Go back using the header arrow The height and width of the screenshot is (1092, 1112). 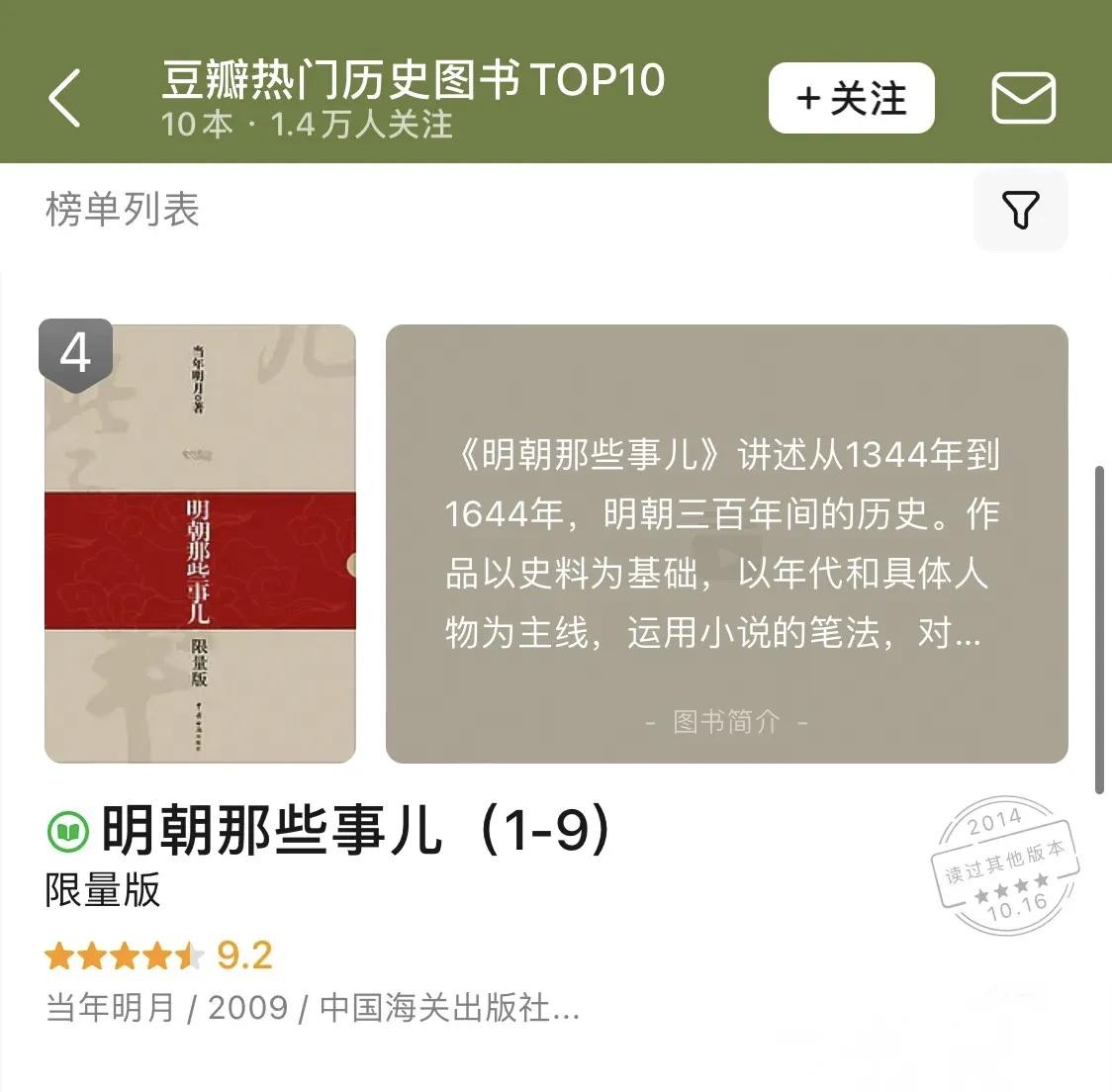pos(65,98)
